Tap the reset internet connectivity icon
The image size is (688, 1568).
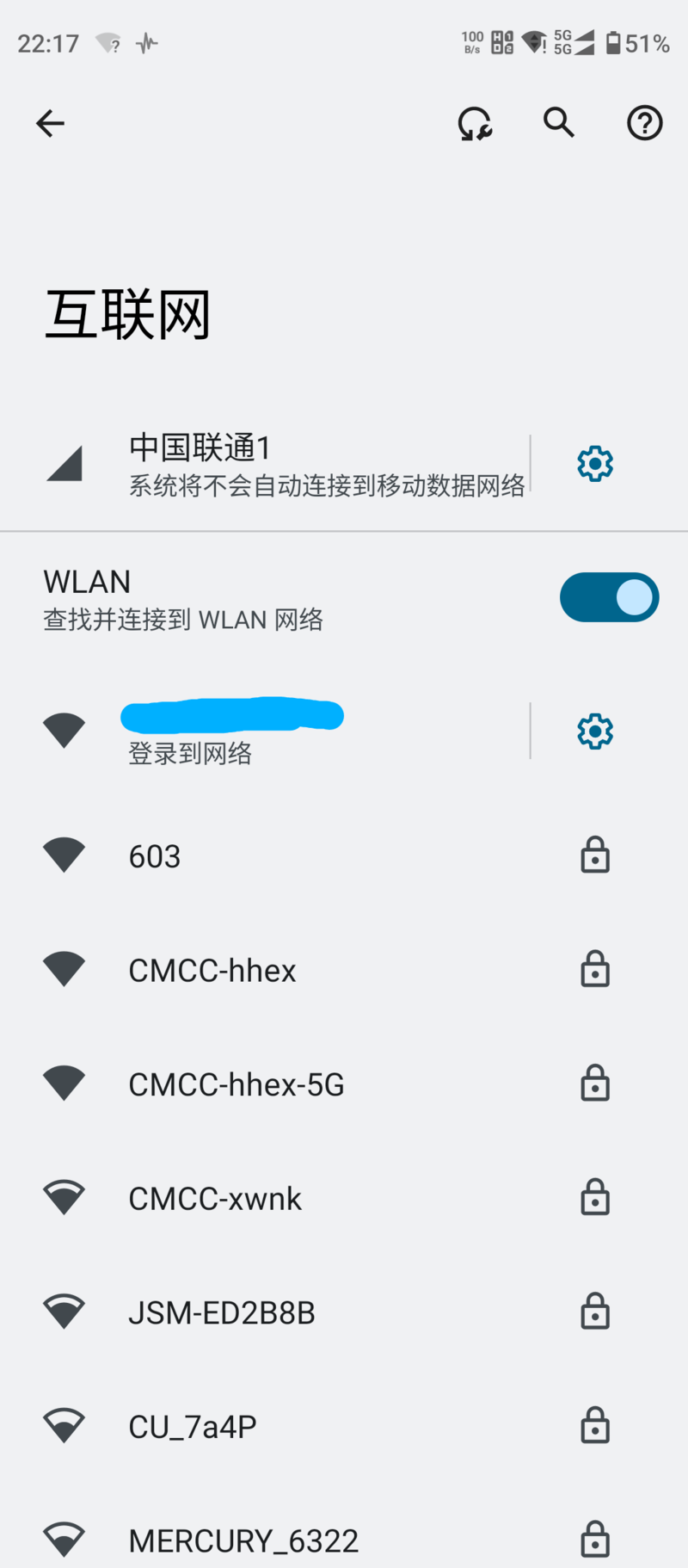click(x=474, y=124)
